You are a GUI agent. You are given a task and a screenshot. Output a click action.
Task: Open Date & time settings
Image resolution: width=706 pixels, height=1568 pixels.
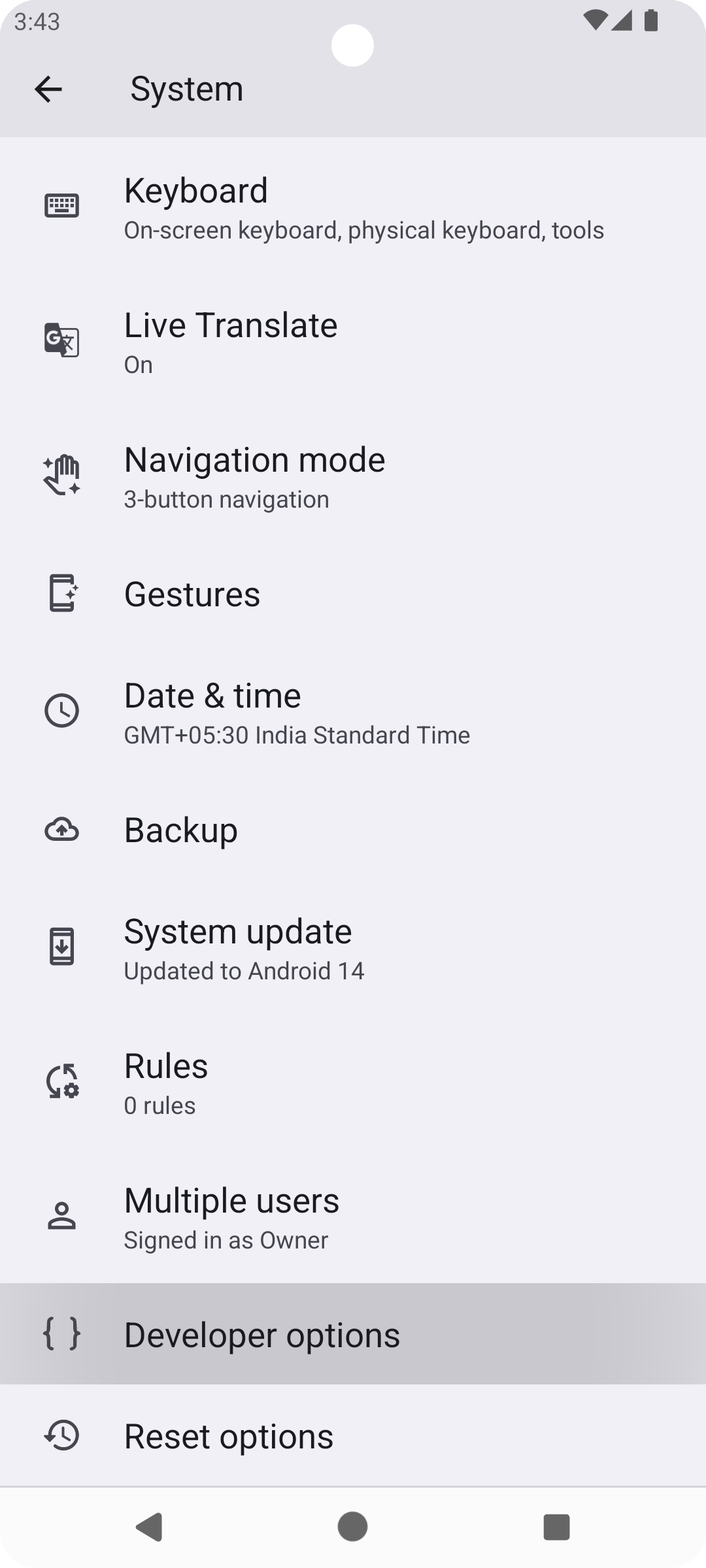[353, 713]
